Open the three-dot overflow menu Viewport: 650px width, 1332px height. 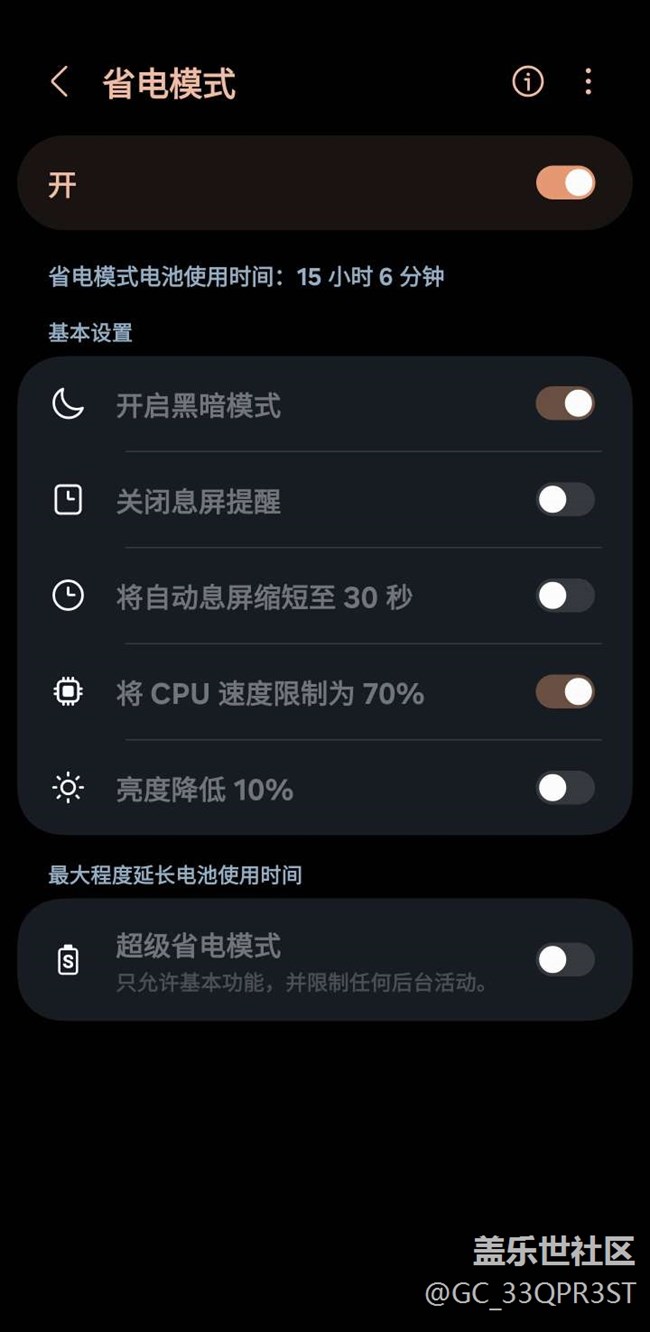[x=588, y=82]
